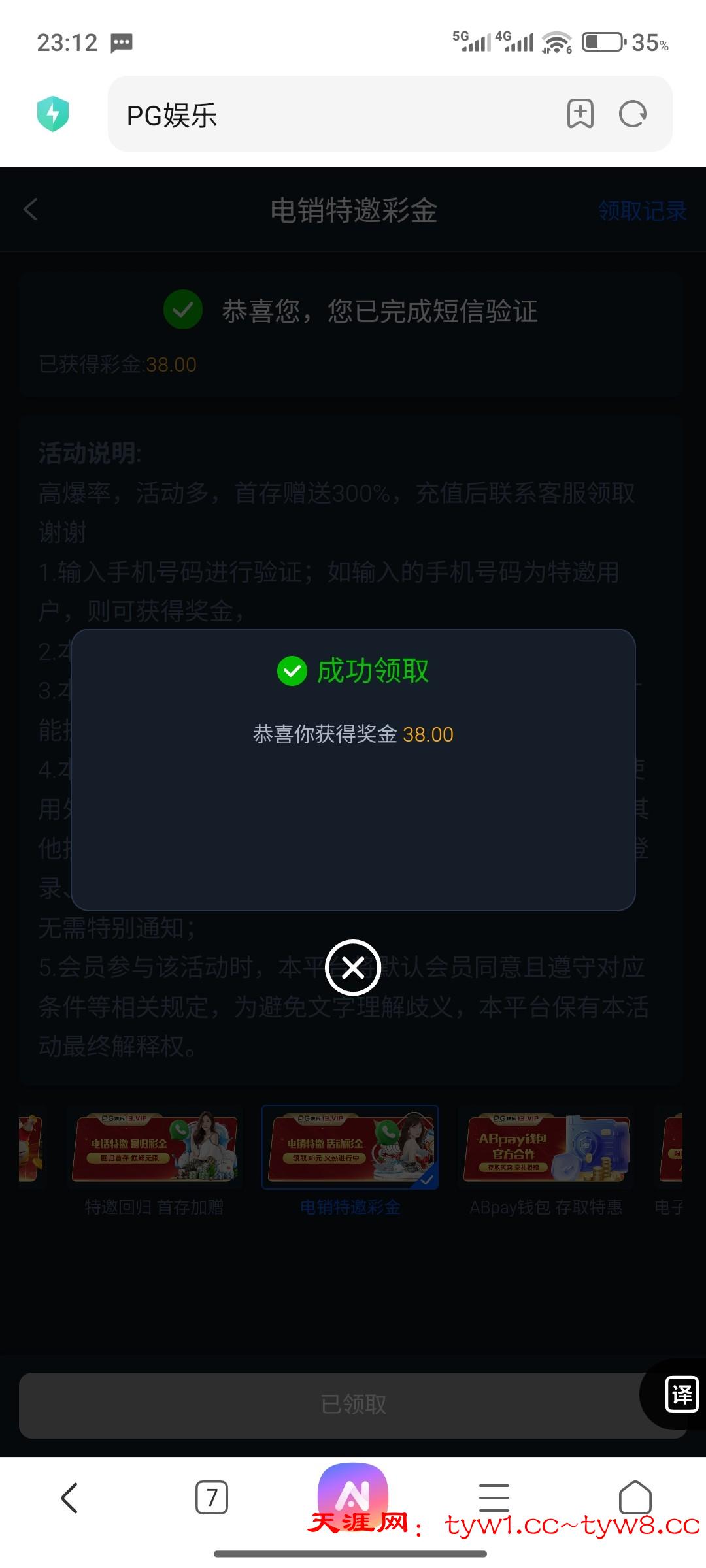
Task: Open the browser security shield
Action: click(x=53, y=114)
